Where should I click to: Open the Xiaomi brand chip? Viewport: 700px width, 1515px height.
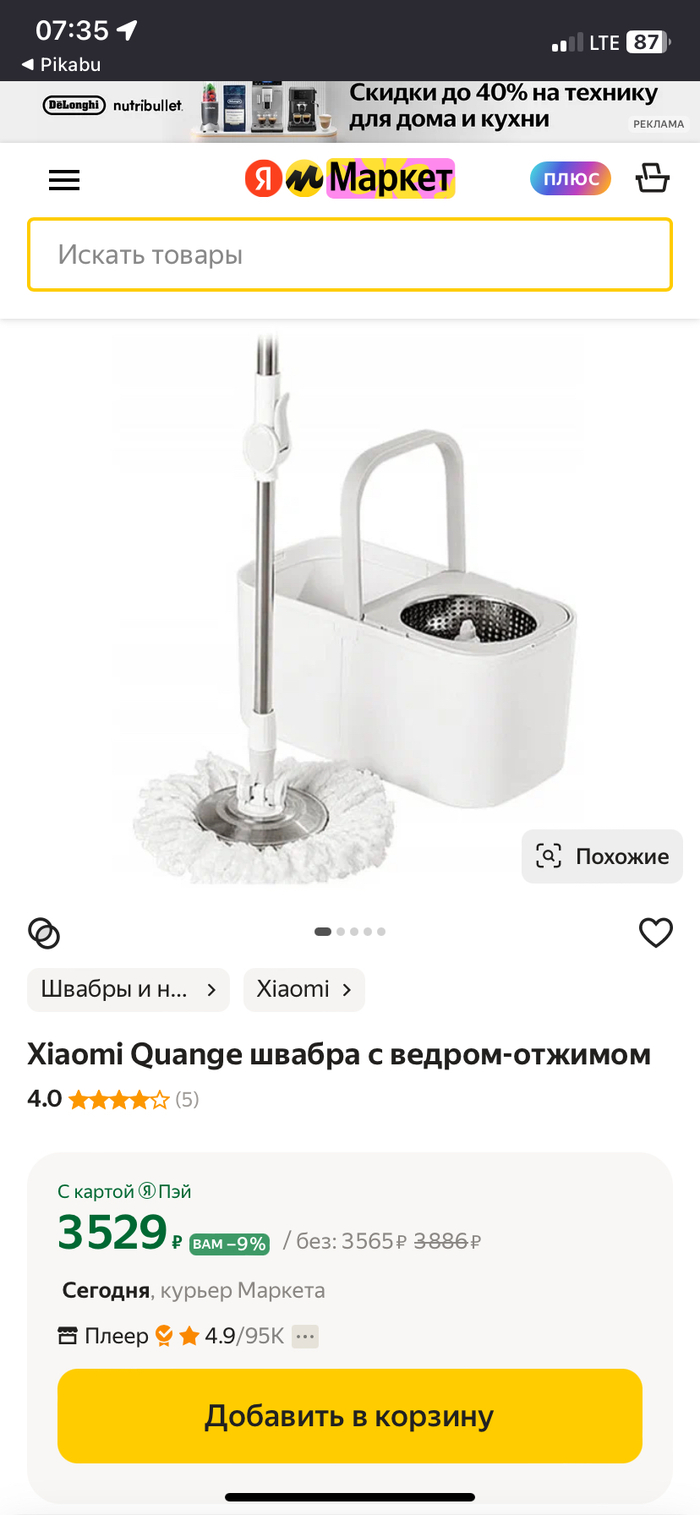click(304, 990)
